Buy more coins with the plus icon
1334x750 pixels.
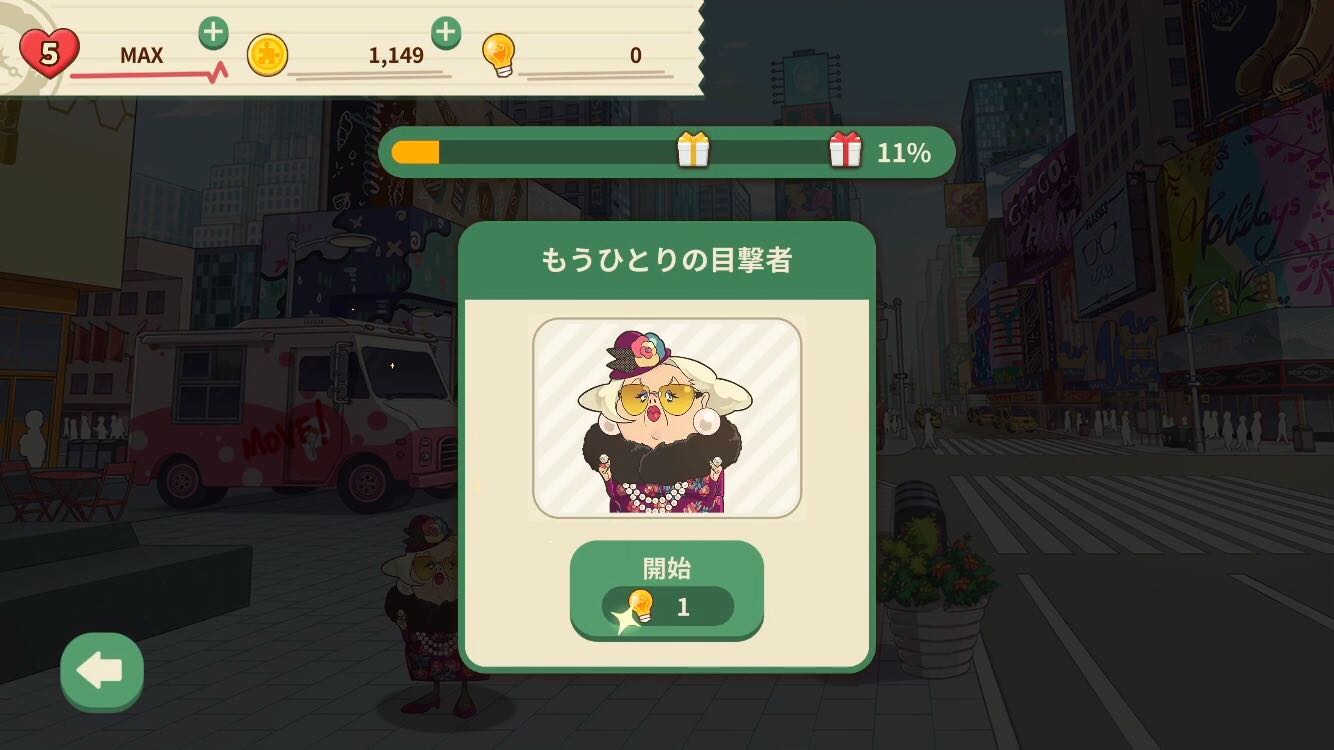tap(445, 33)
